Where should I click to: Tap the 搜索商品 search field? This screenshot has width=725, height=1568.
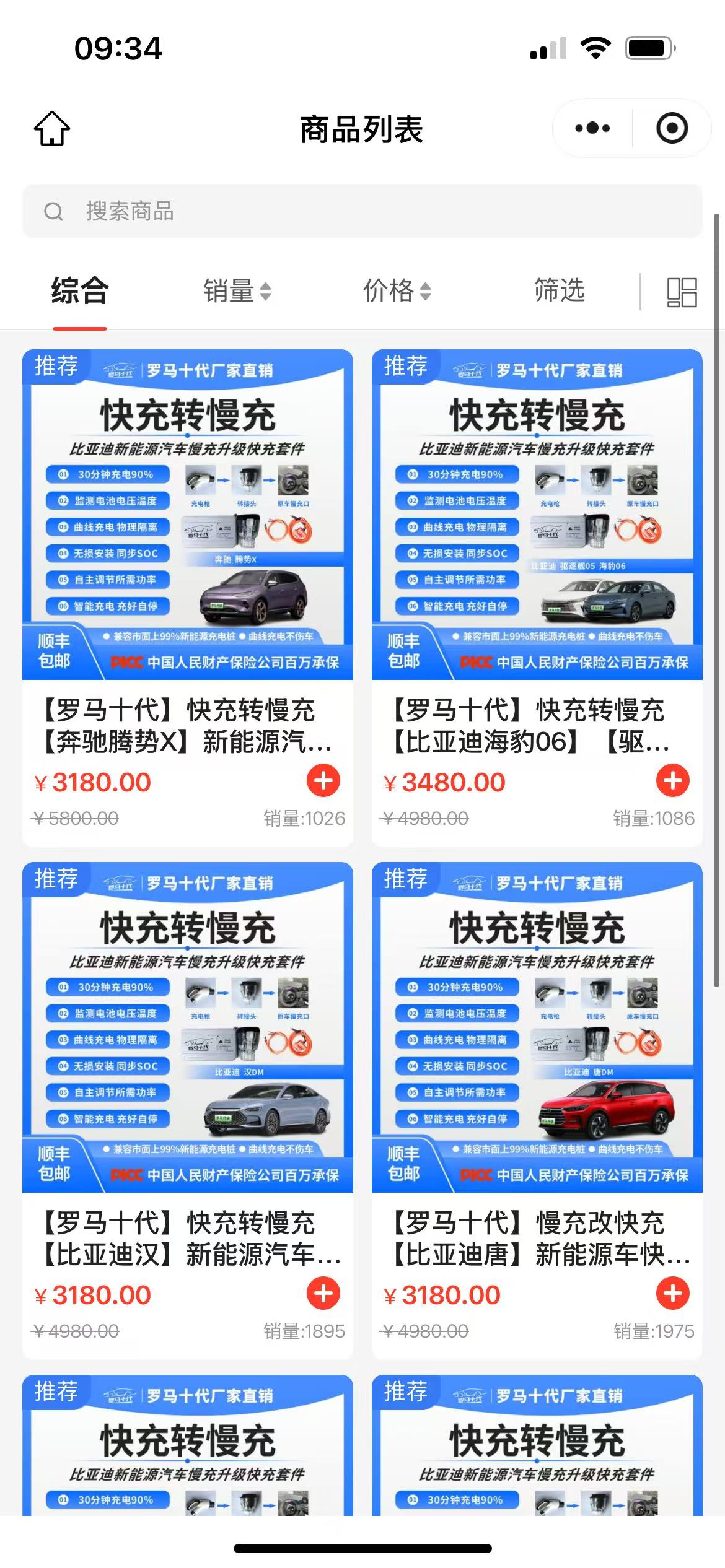362,211
